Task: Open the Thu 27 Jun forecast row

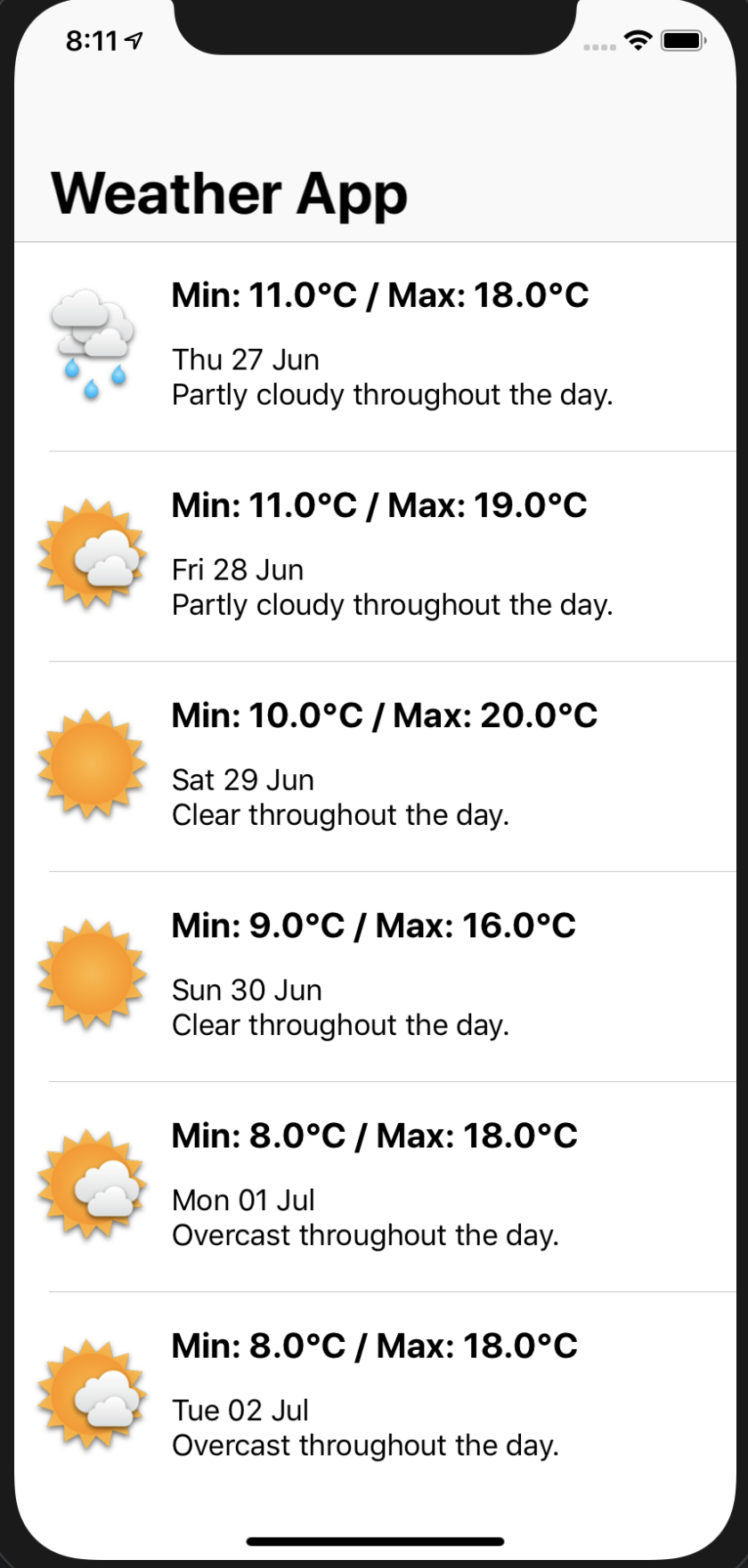Action: point(375,346)
